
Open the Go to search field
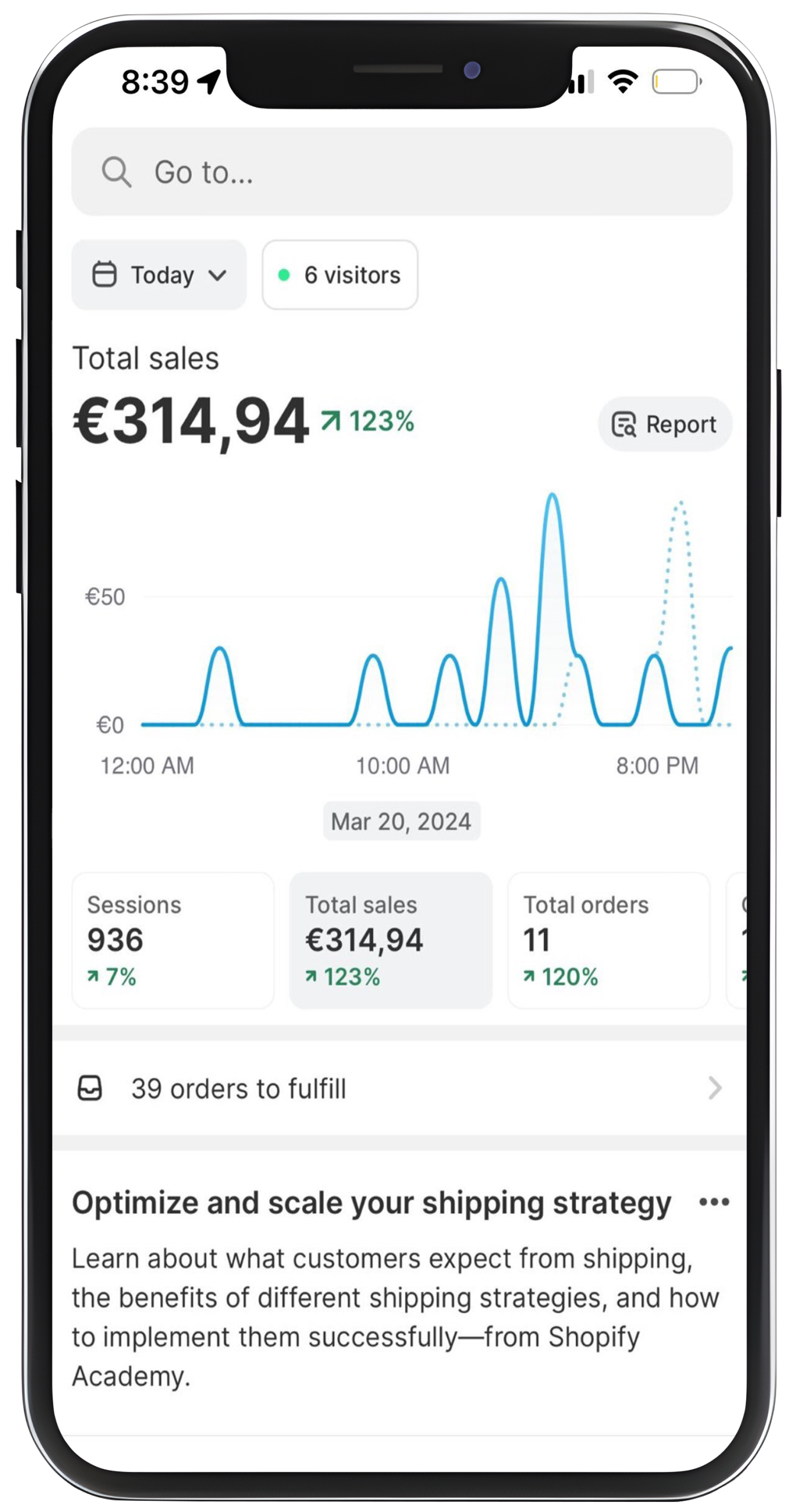click(402, 172)
